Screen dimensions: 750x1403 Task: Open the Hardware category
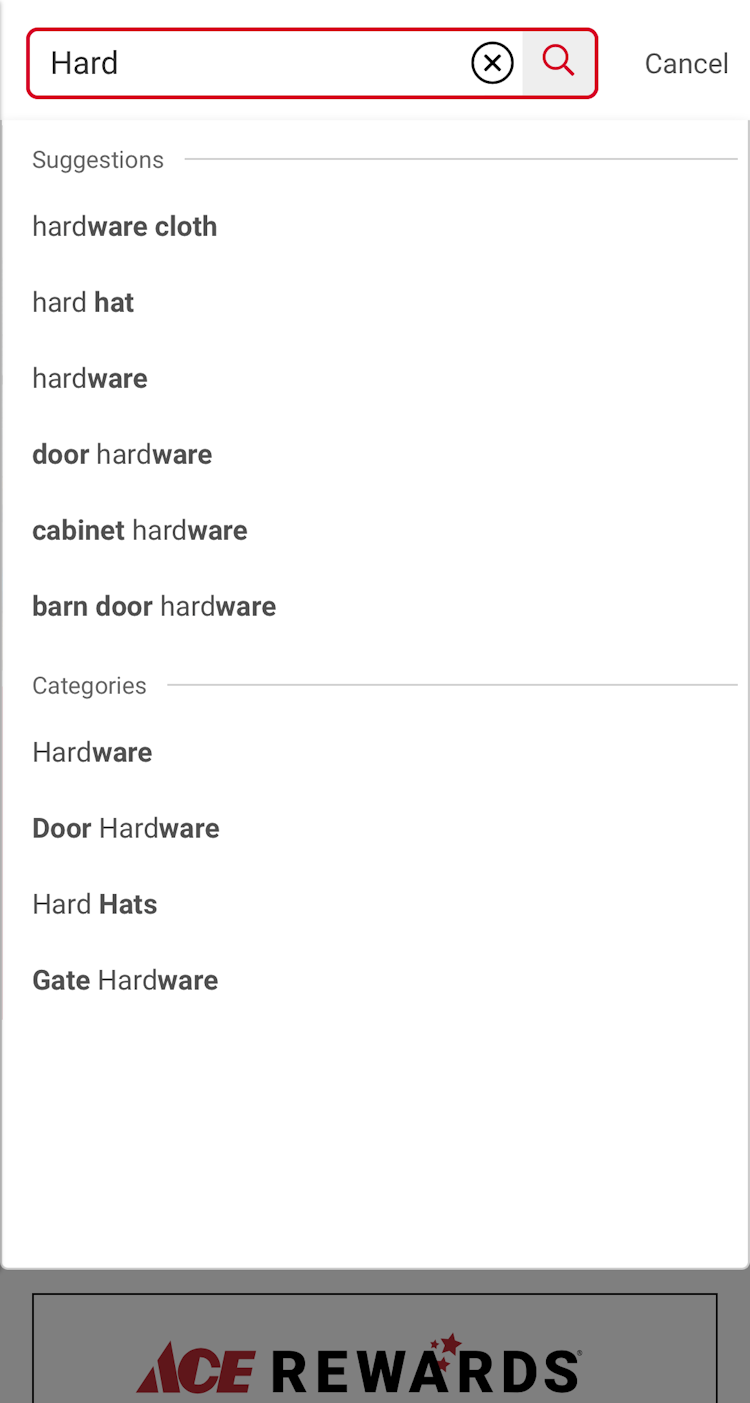point(92,753)
